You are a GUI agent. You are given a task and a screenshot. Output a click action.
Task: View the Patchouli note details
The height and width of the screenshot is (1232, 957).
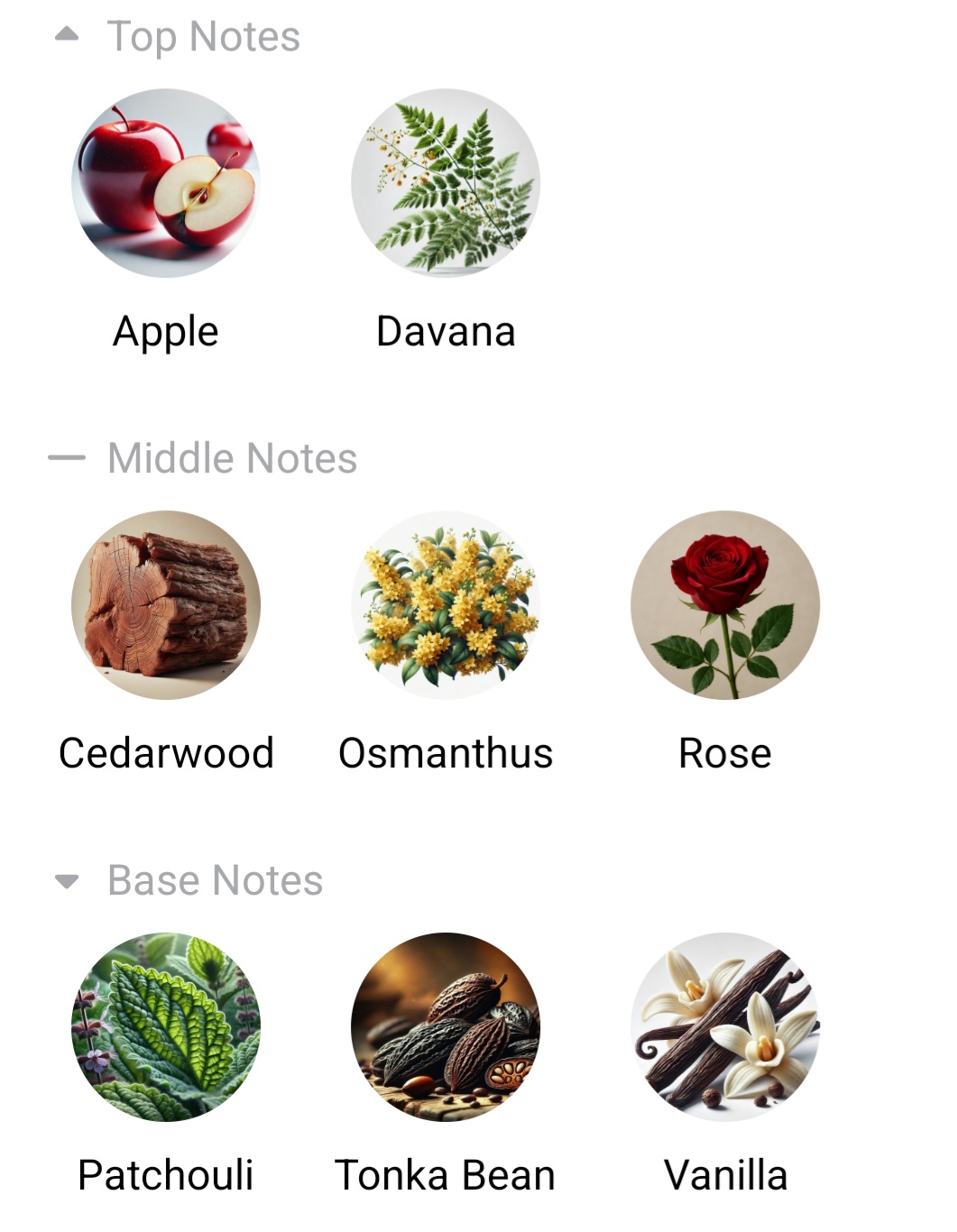click(165, 1027)
